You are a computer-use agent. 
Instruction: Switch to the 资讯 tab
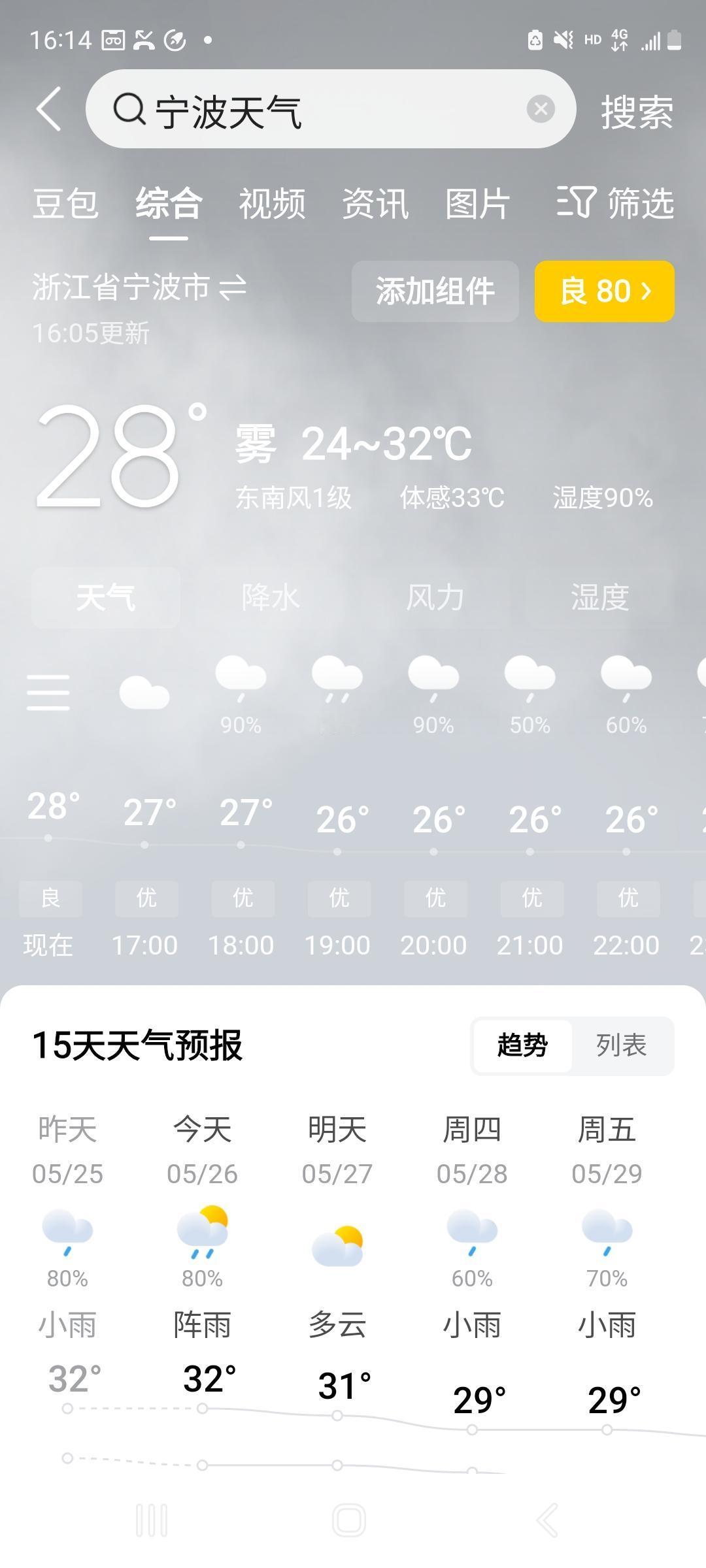375,203
